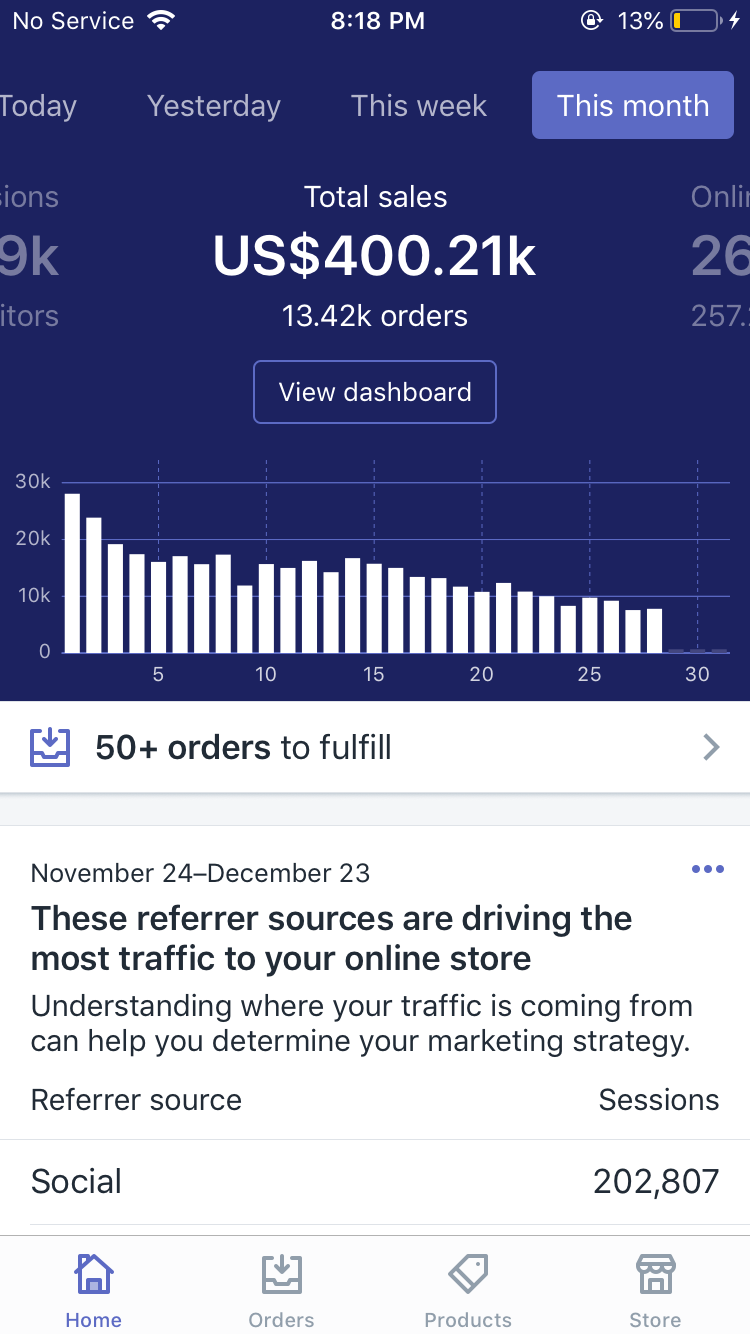This screenshot has height=1334, width=750.
Task: Switch to the Today time range
Action: (x=38, y=106)
